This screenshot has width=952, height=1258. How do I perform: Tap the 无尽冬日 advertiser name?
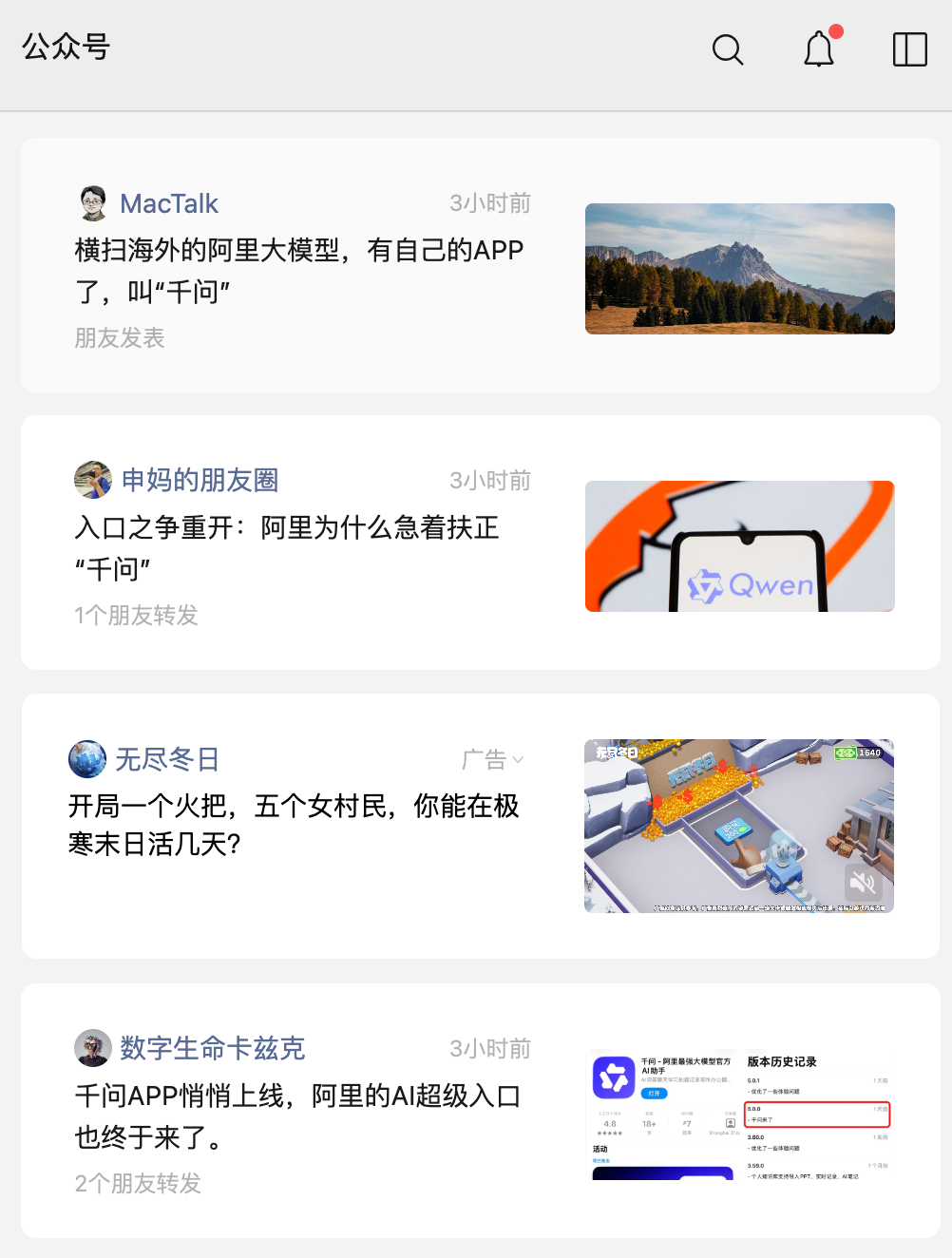(x=167, y=759)
